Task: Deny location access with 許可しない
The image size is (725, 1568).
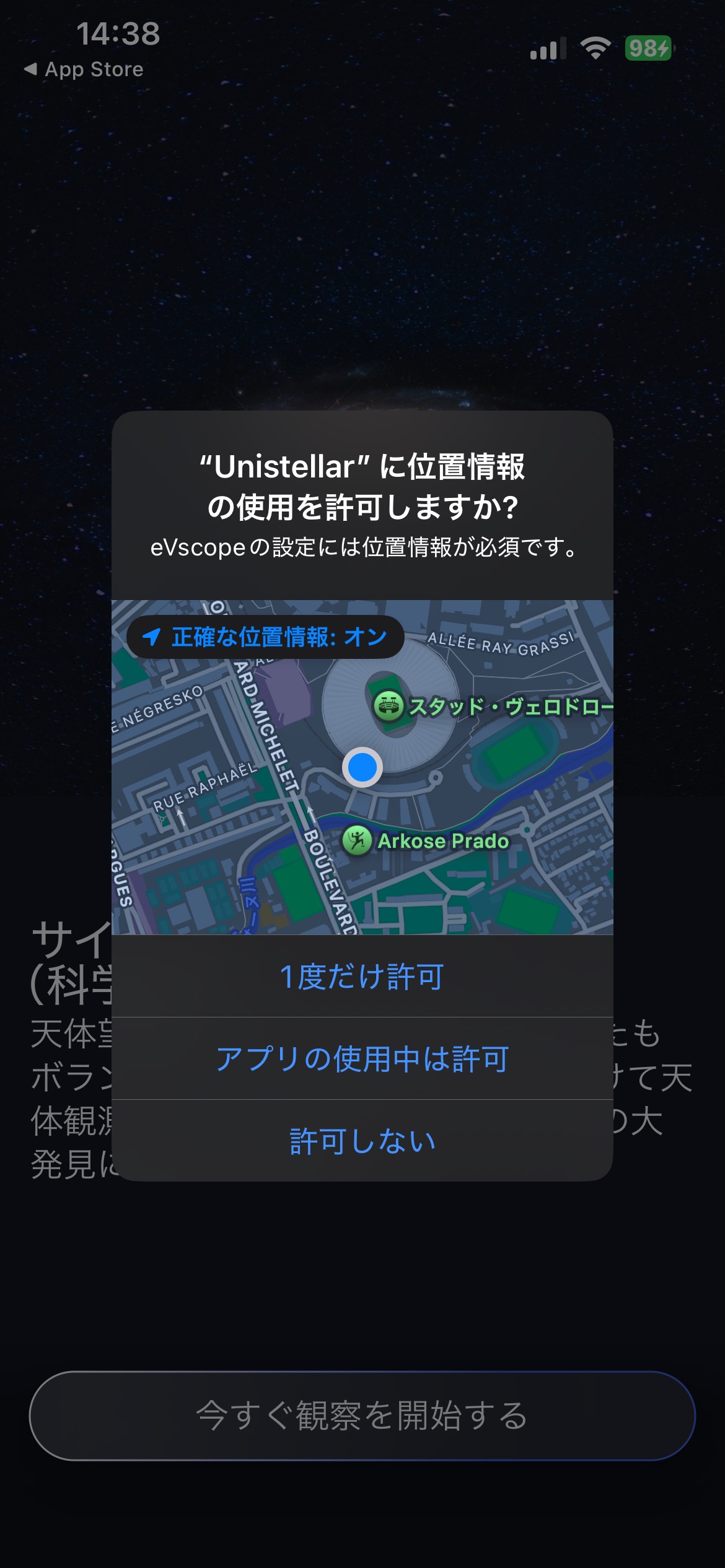Action: click(362, 1141)
